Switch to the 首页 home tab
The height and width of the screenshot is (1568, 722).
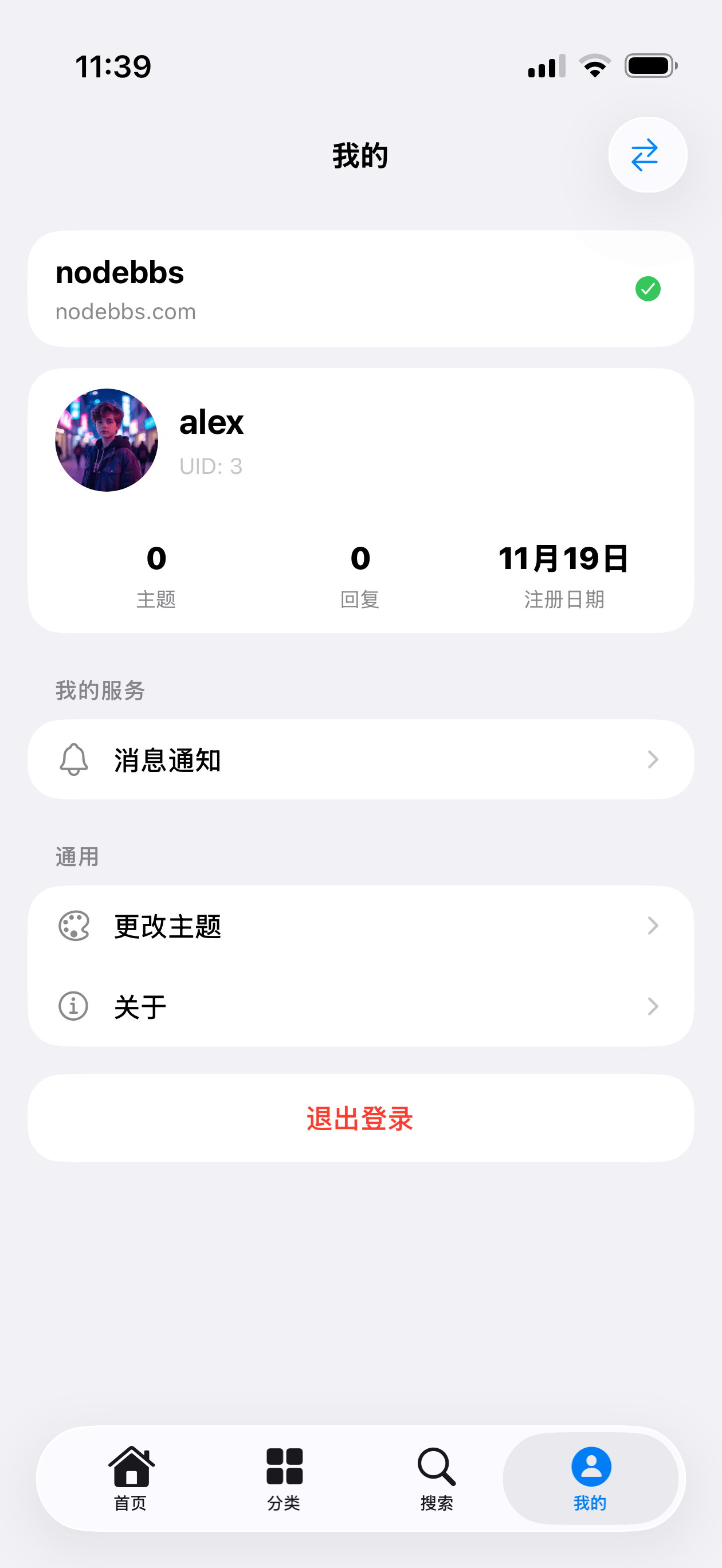tap(131, 1478)
